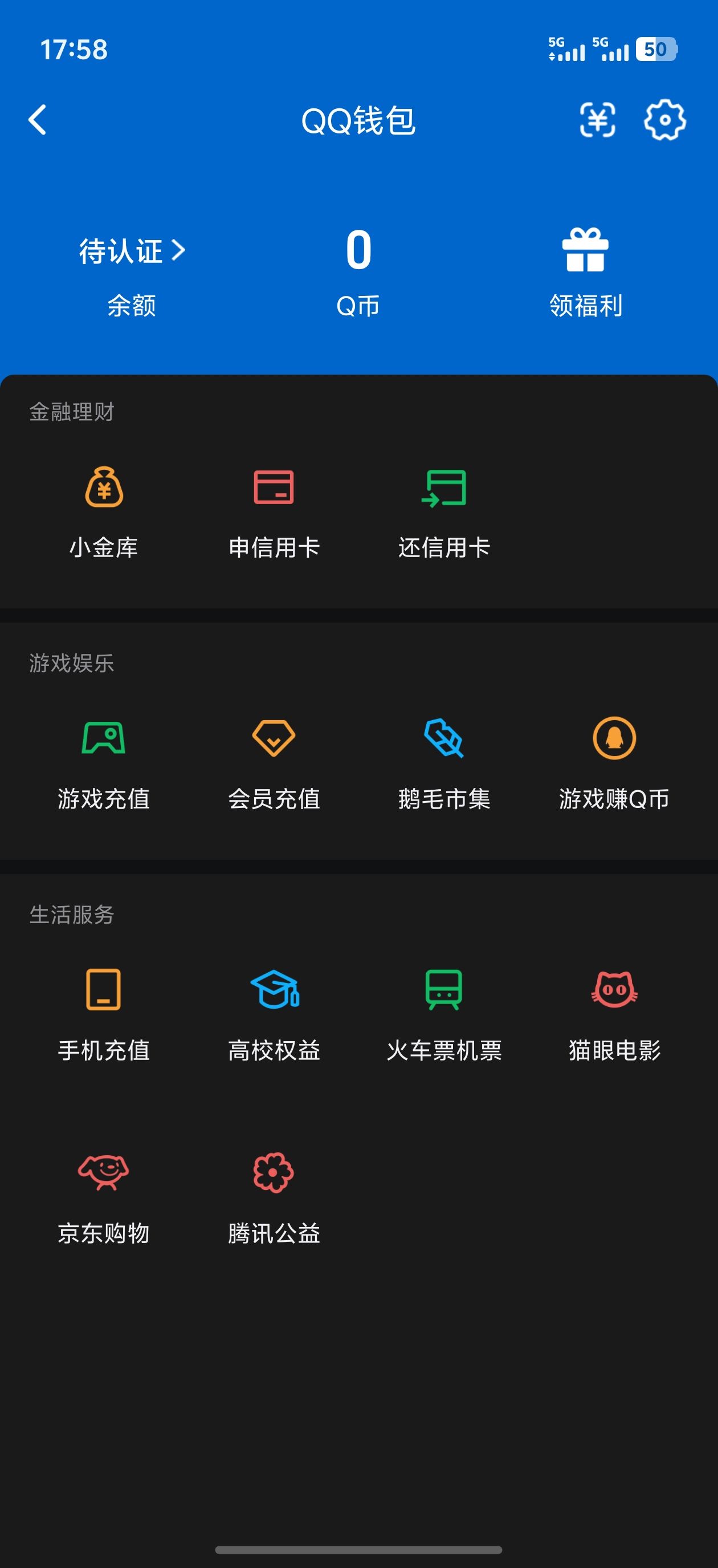Image resolution: width=718 pixels, height=1568 pixels.
Task: Open wallet settings gear
Action: tap(664, 119)
